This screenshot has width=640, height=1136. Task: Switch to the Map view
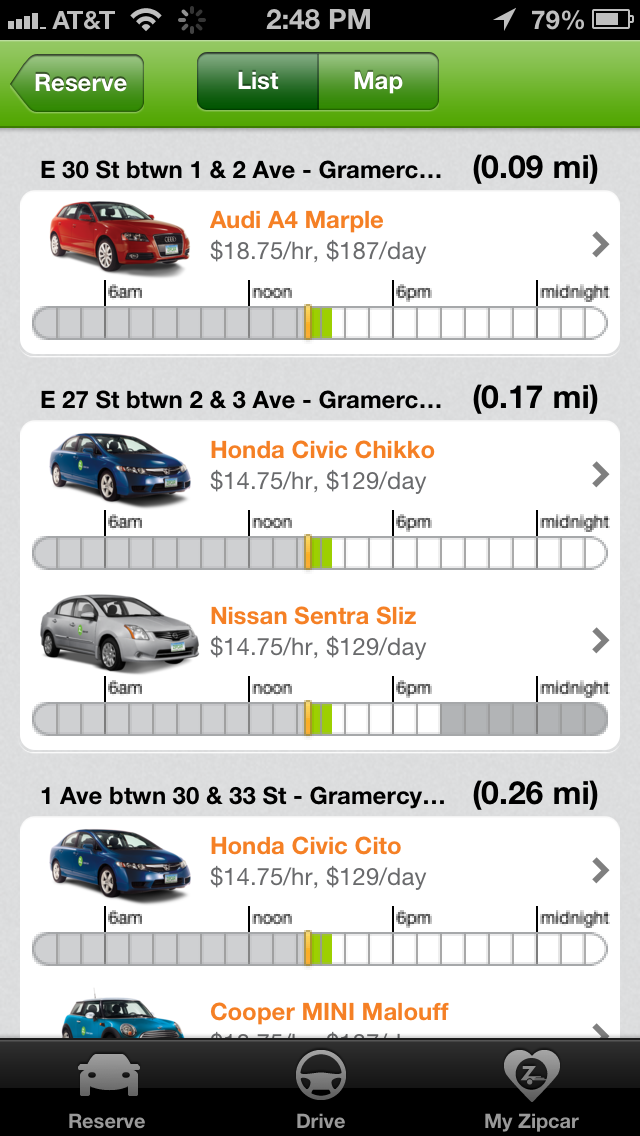[x=378, y=82]
